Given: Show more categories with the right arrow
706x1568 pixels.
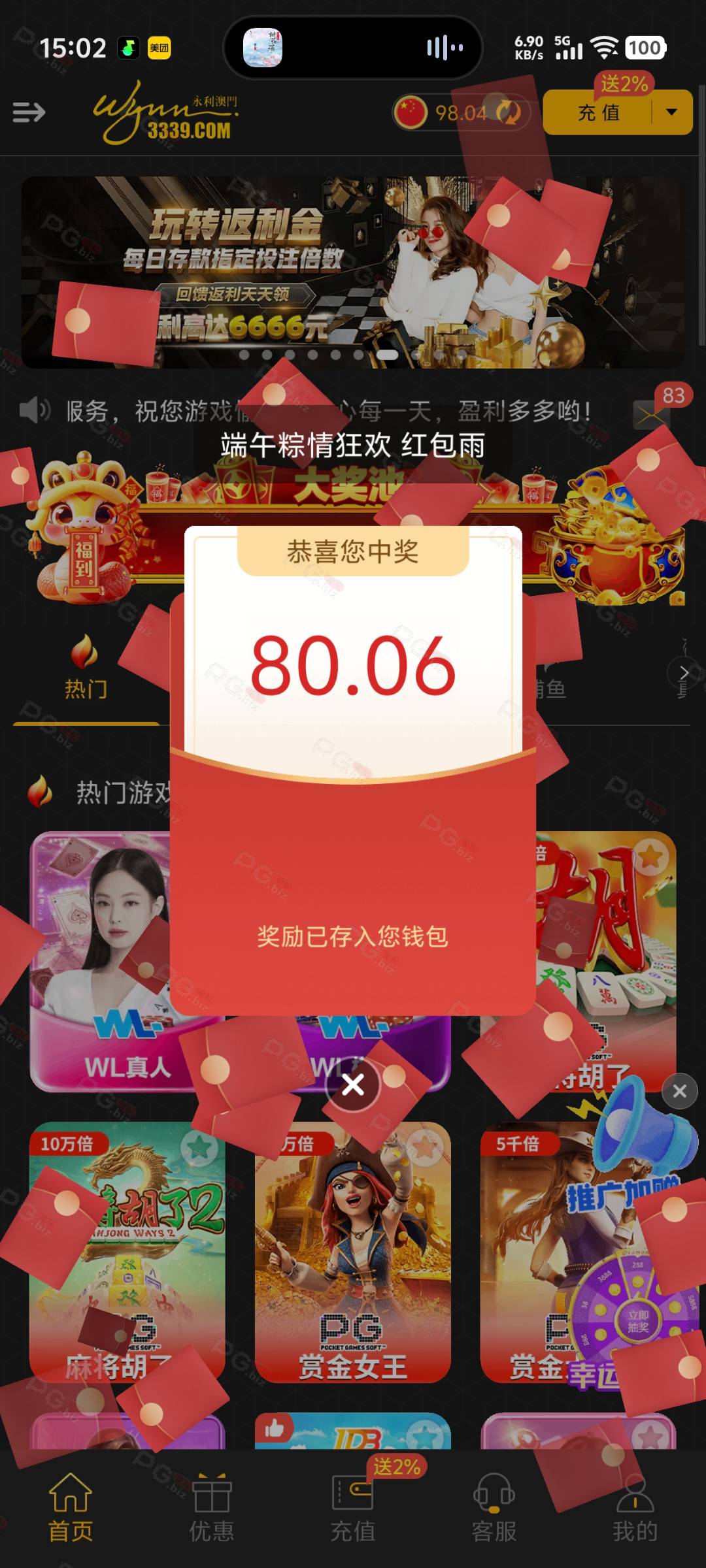Looking at the screenshot, I should (683, 672).
